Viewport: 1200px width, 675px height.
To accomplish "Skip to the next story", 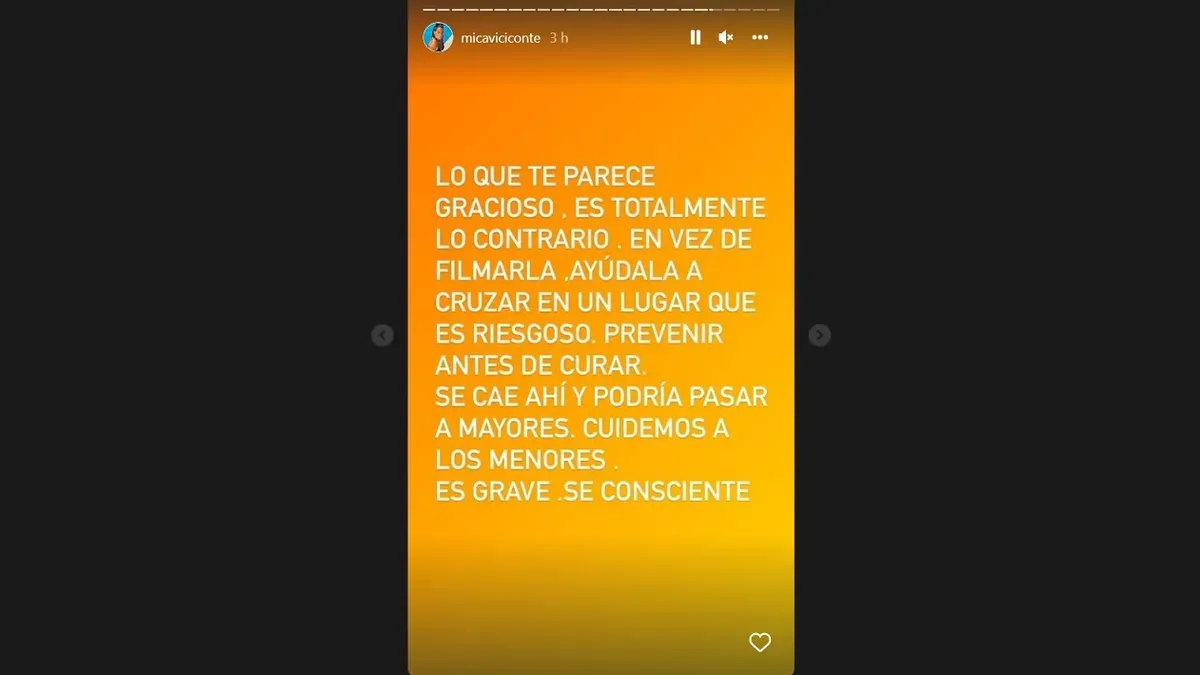I will pos(819,336).
